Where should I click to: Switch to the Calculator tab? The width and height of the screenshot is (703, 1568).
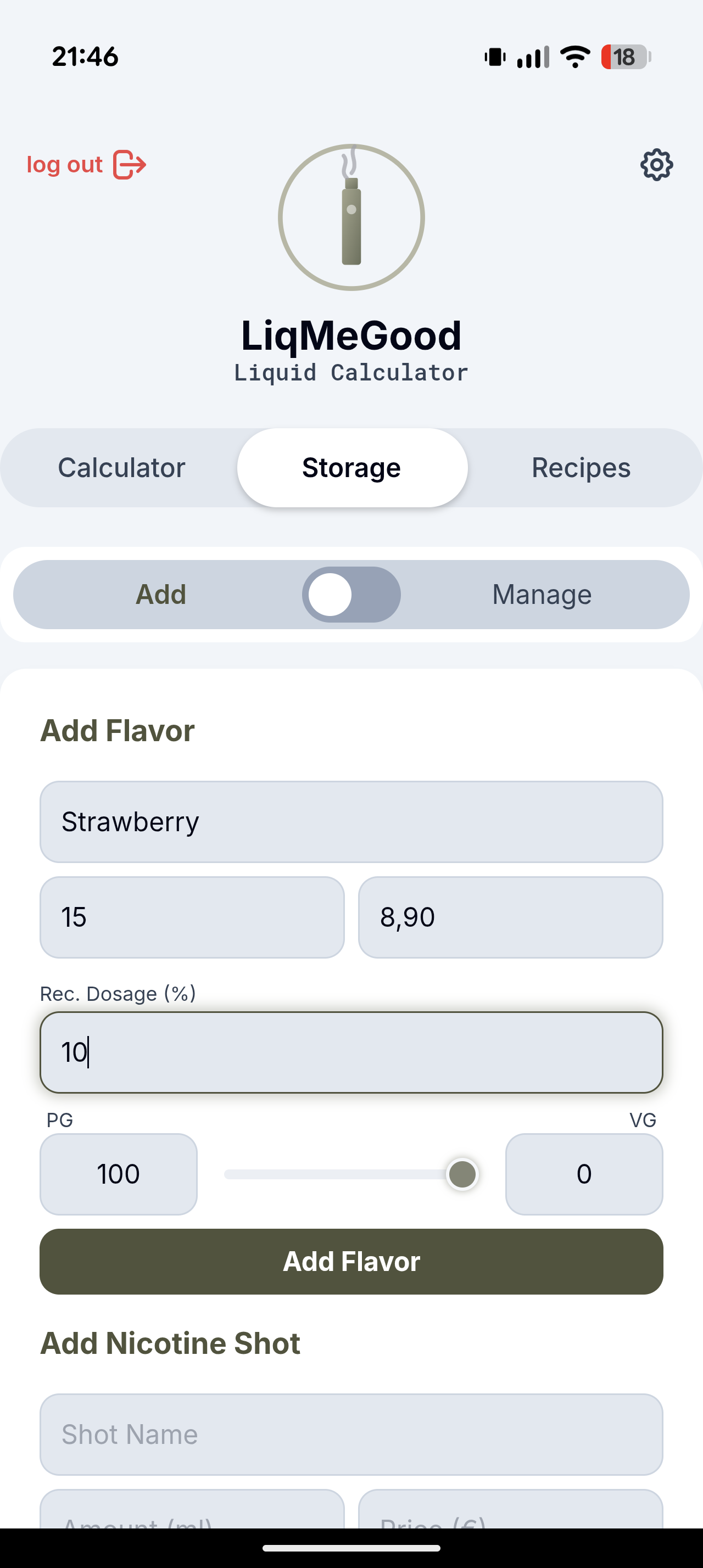tap(121, 467)
